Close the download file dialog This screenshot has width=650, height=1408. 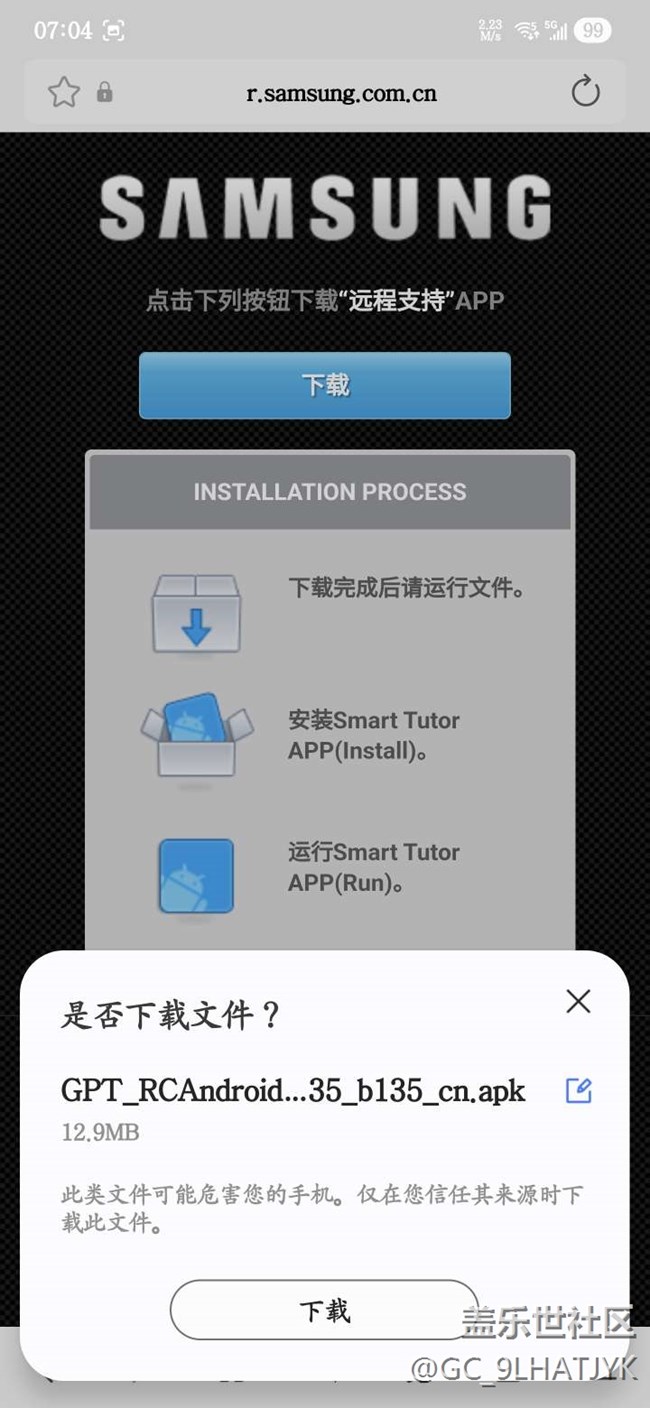click(578, 1001)
